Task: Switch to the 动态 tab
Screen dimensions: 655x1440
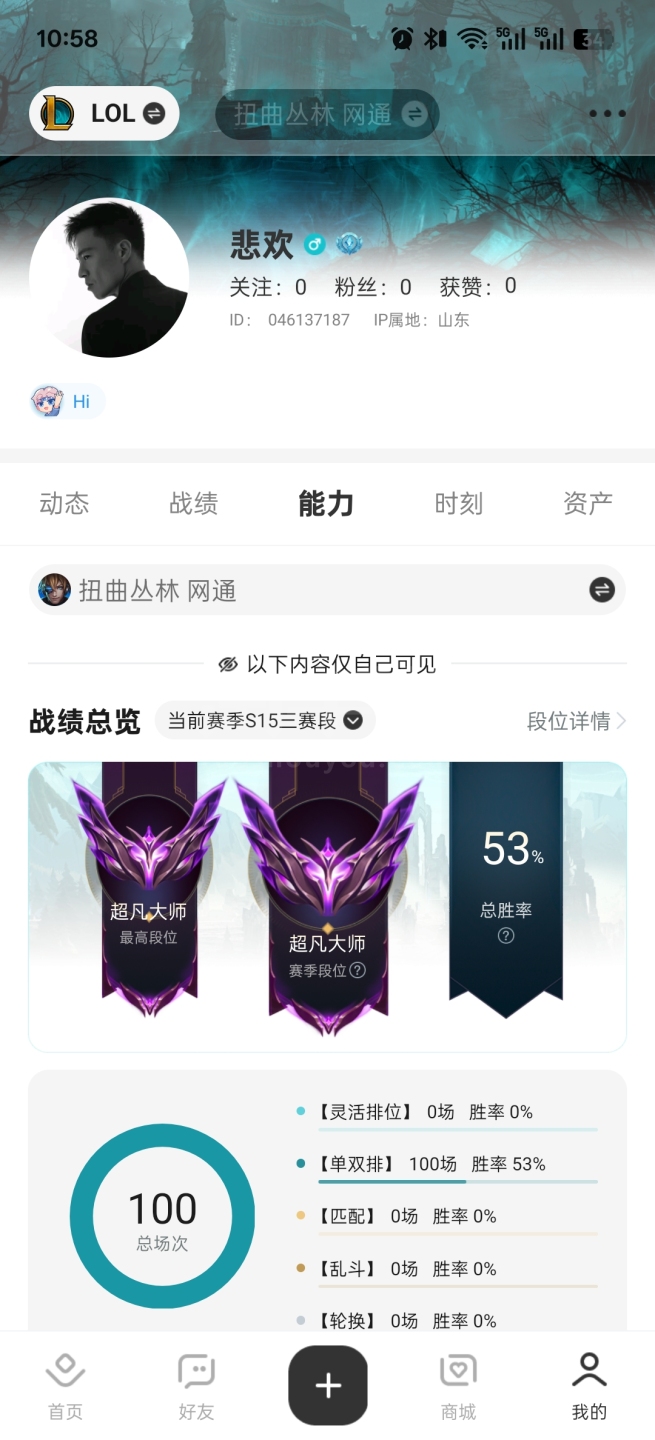Action: coord(65,503)
